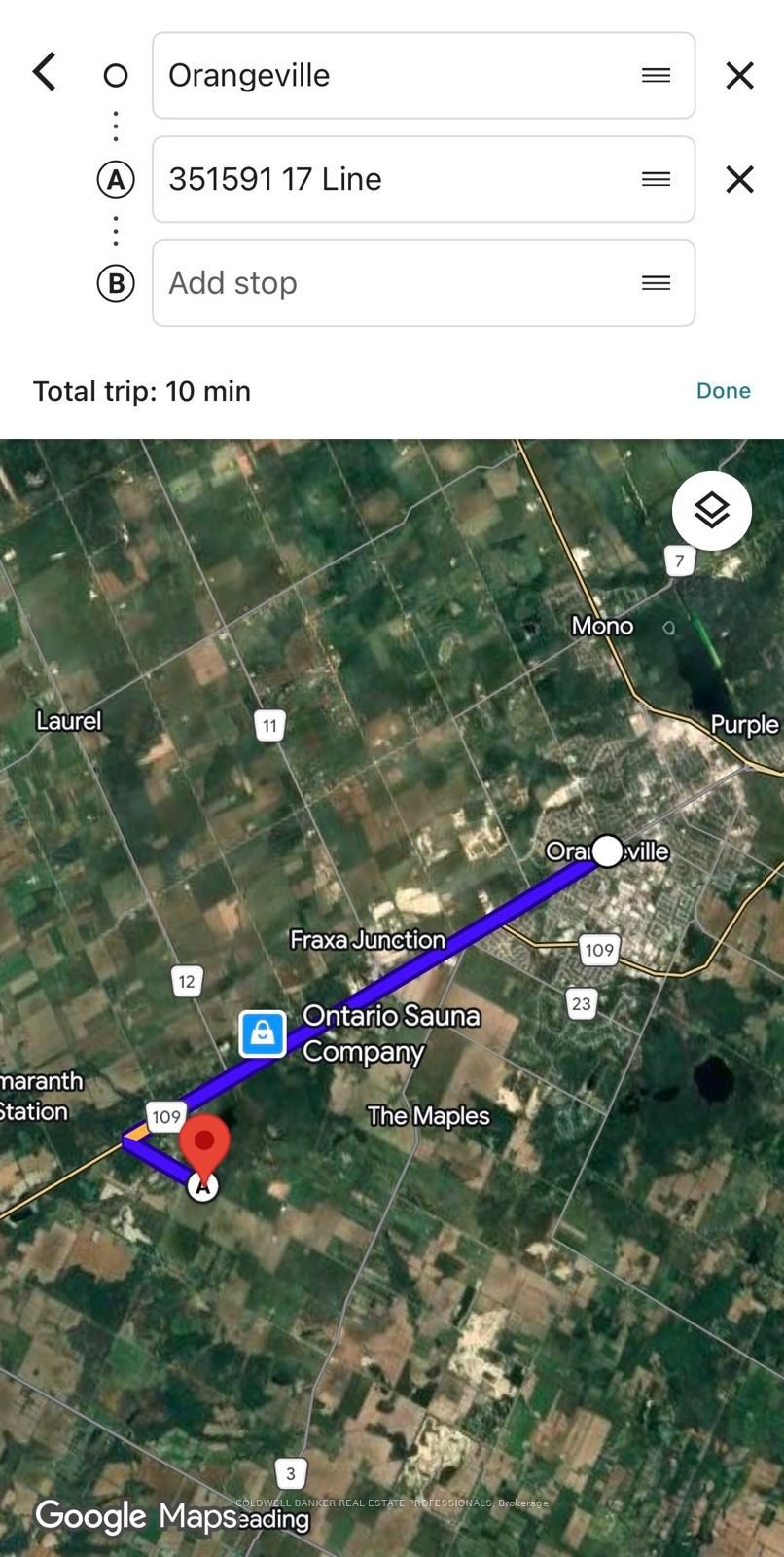Tap the reorder handle on Orangeville row
Image resolution: width=784 pixels, height=1557 pixels.
657,76
